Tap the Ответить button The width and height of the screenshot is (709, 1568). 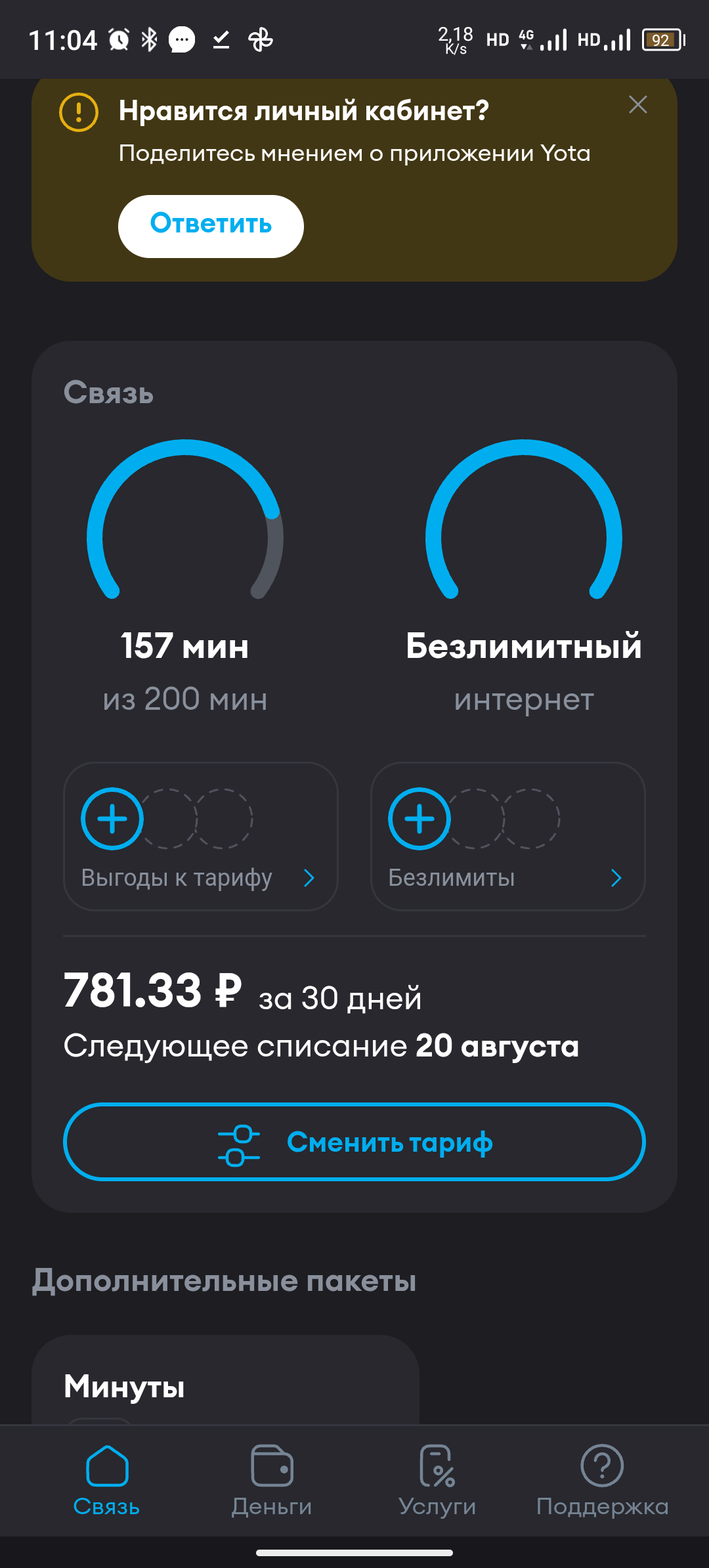pyautogui.click(x=211, y=226)
